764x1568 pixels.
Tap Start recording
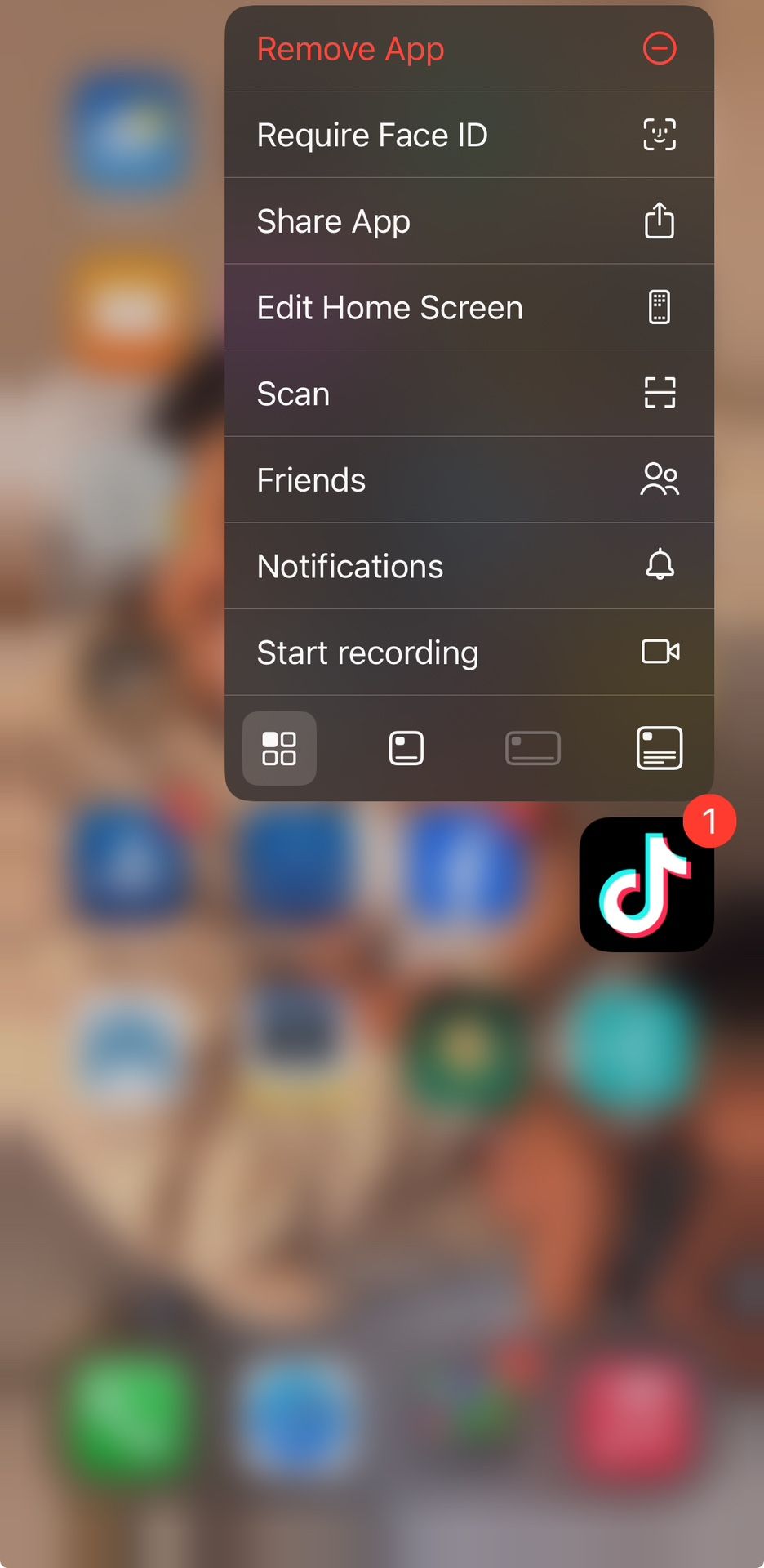pyautogui.click(x=469, y=653)
